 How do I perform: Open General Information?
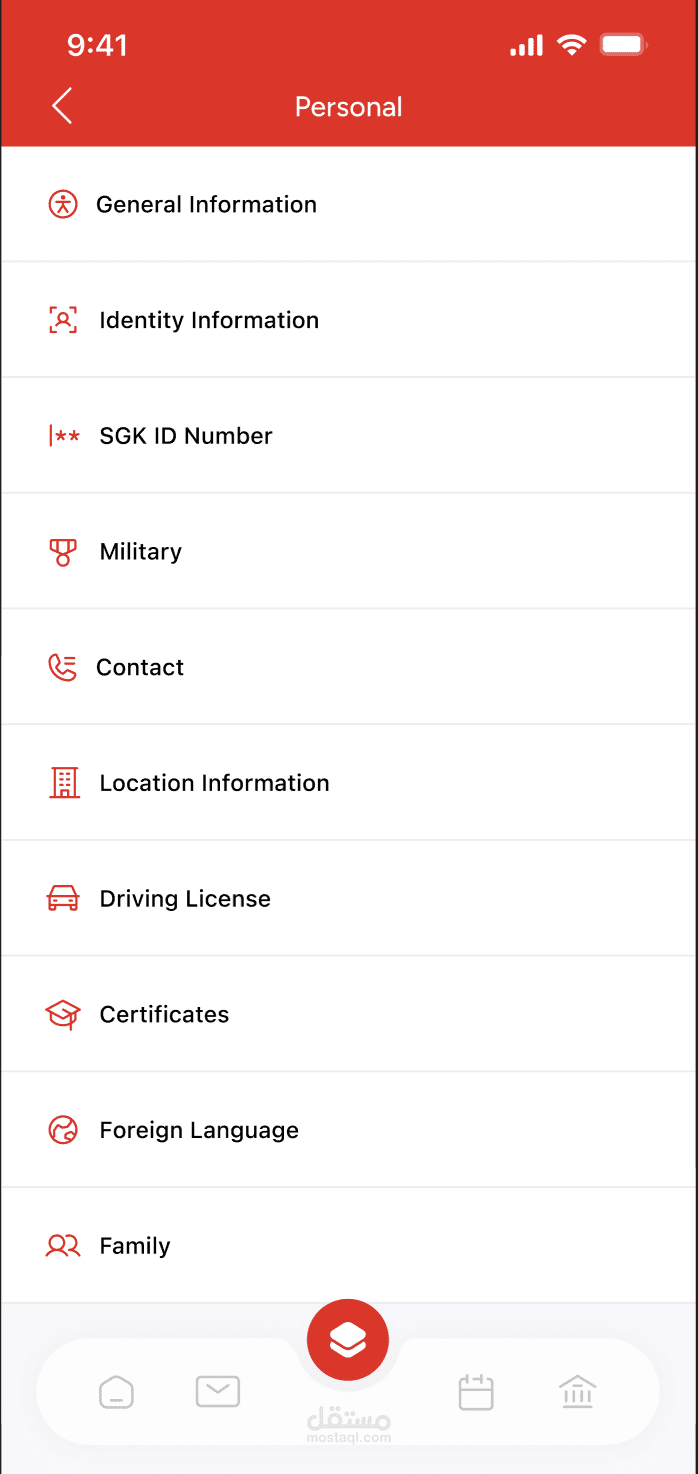349,204
